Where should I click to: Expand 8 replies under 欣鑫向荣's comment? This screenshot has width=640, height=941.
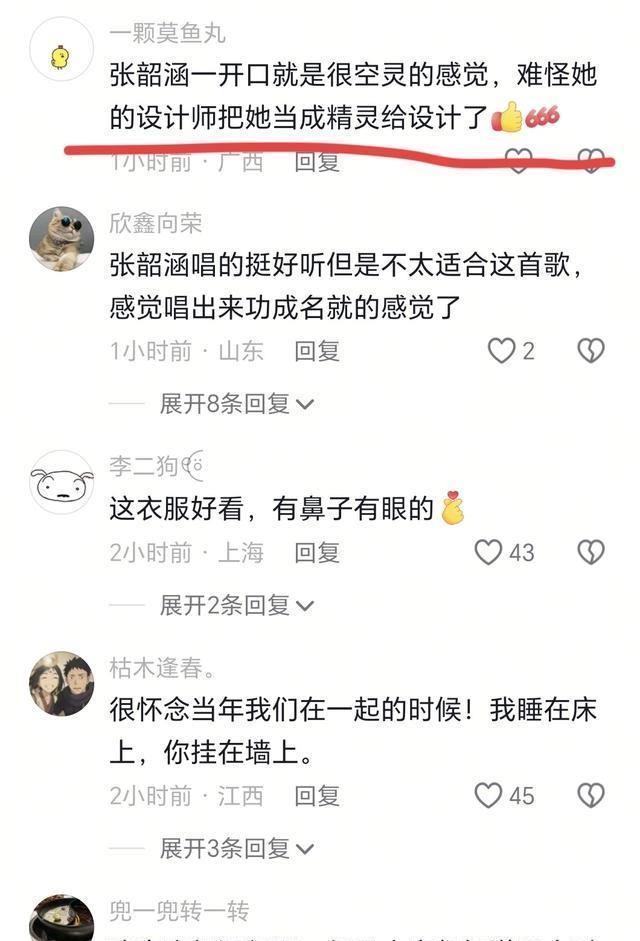coord(237,404)
